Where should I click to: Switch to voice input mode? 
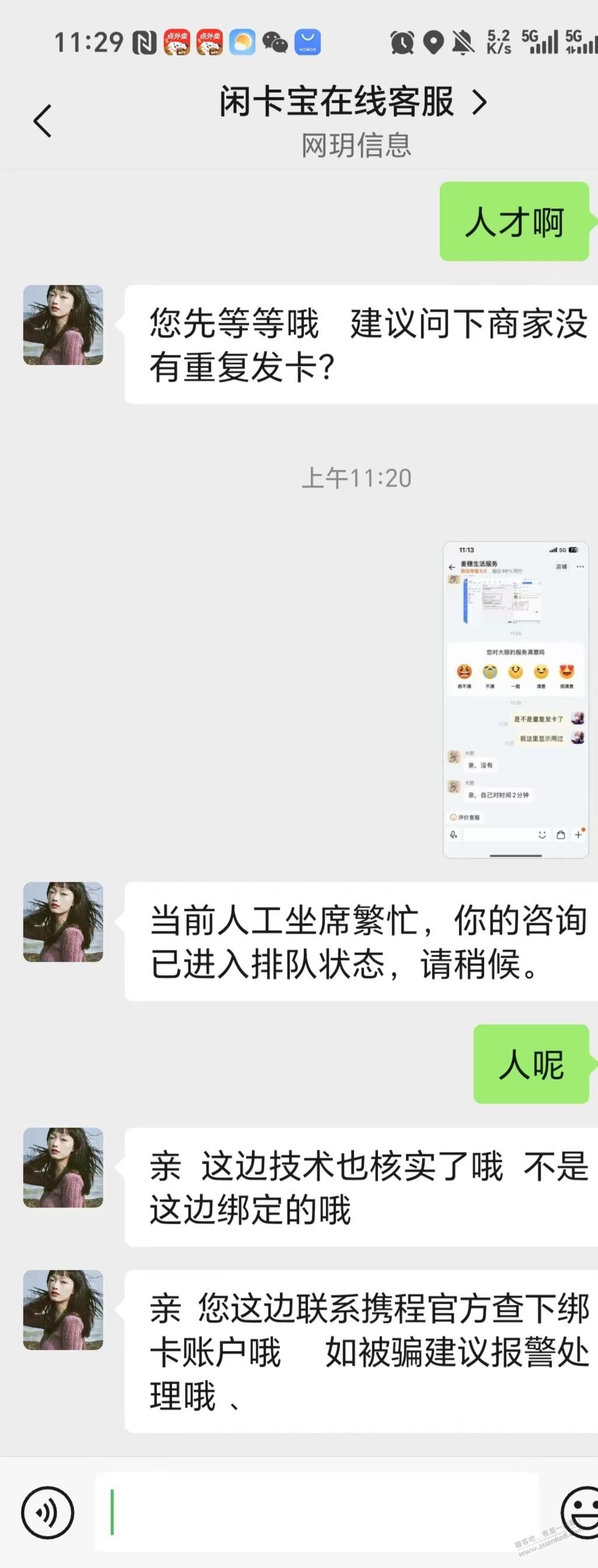(x=47, y=1512)
